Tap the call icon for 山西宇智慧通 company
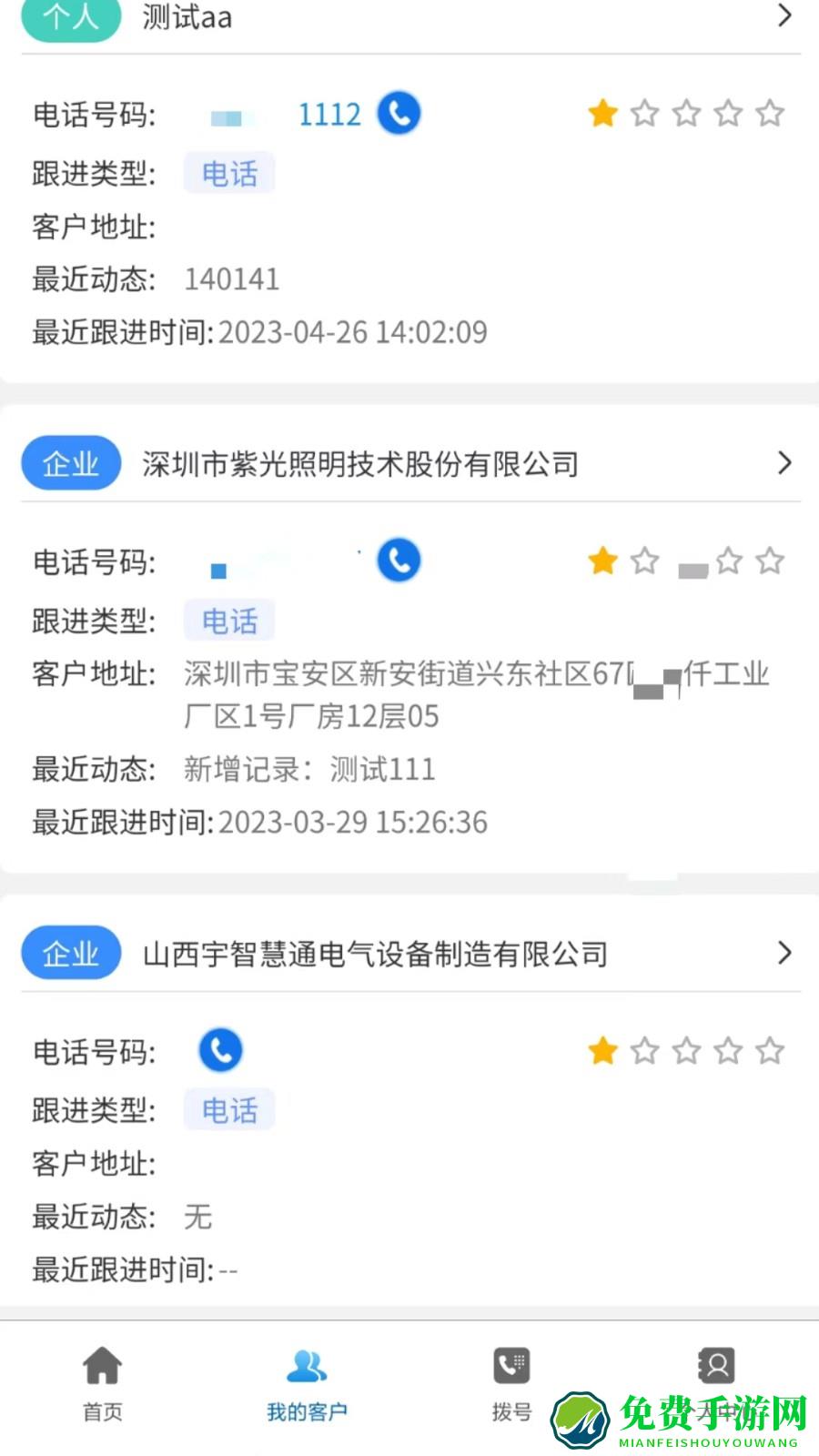 click(x=220, y=1050)
